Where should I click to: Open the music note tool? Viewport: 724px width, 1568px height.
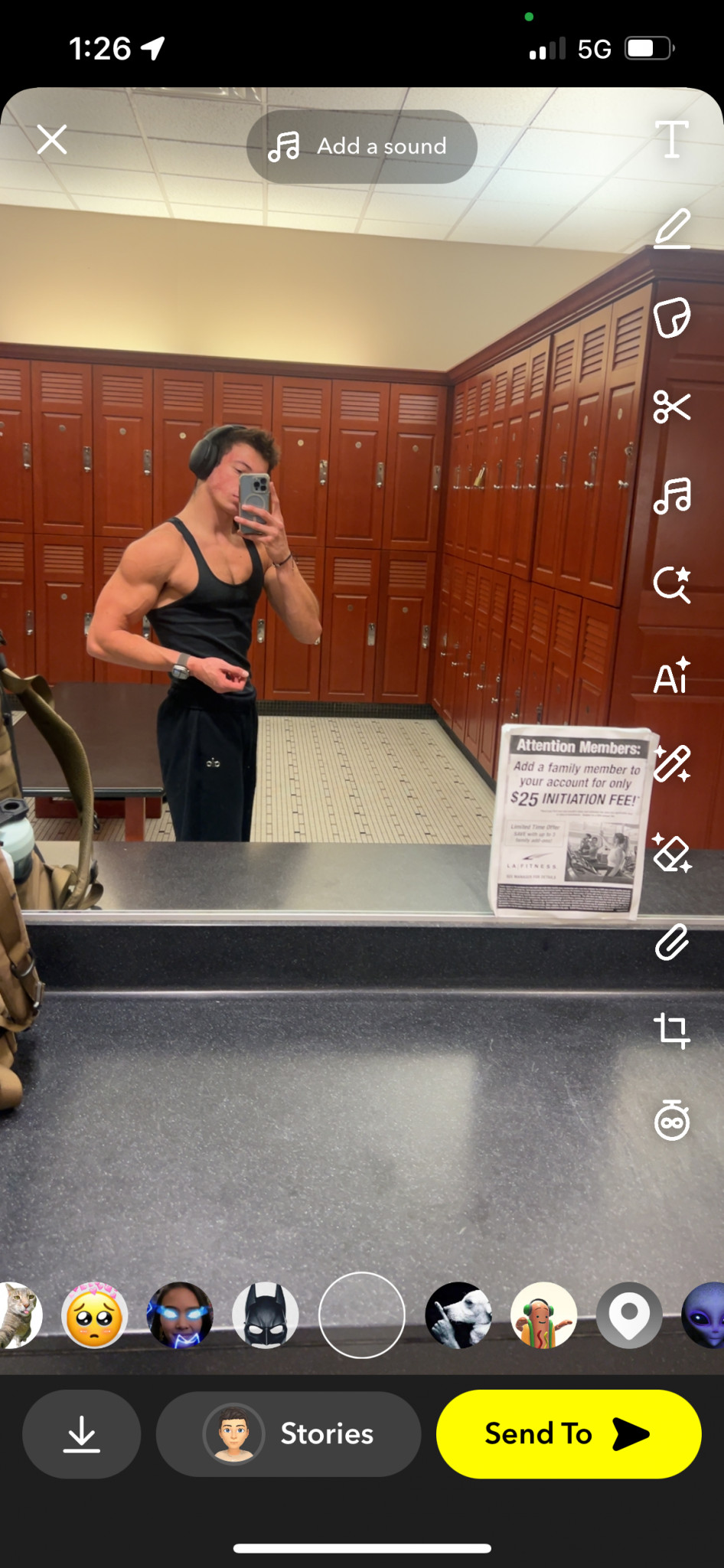pyautogui.click(x=671, y=496)
